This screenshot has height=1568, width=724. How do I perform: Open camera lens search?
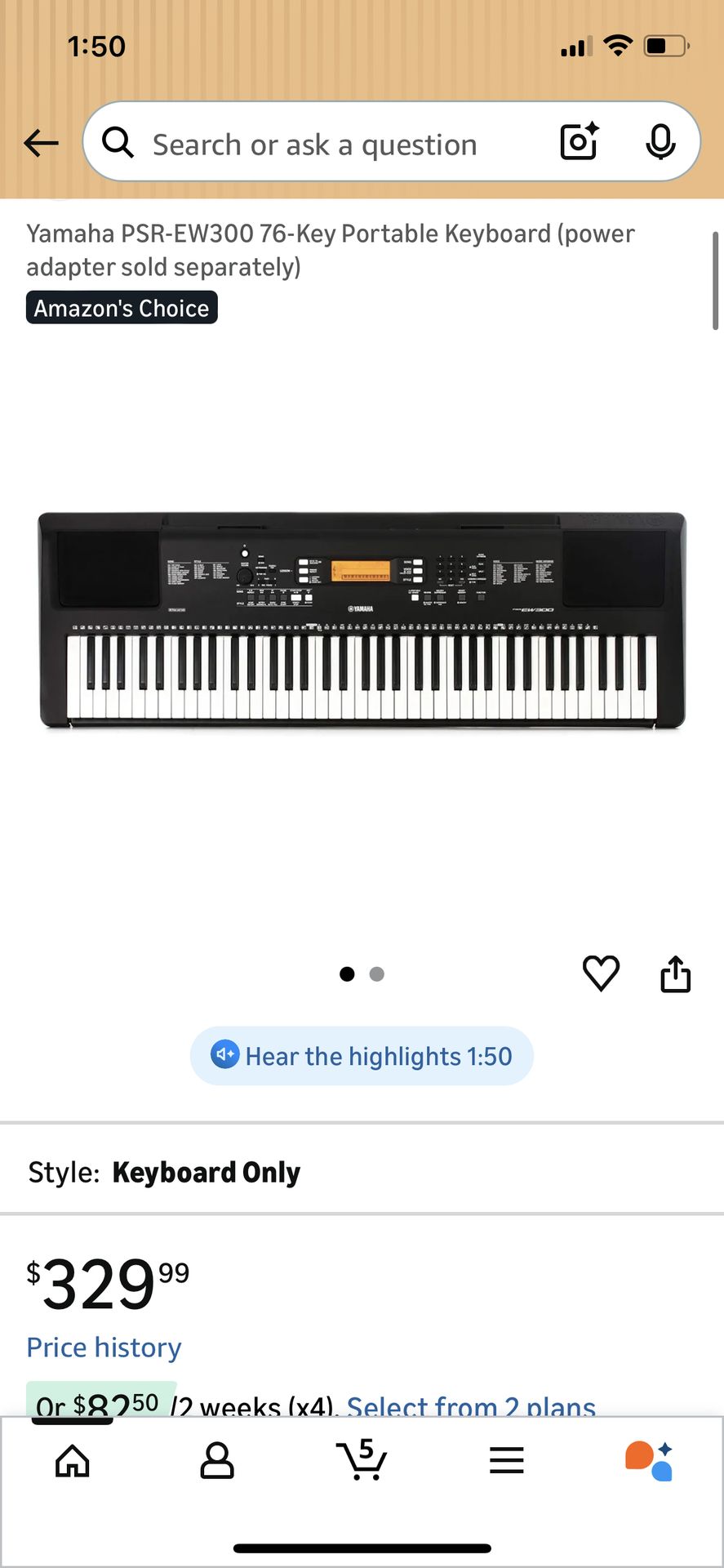pyautogui.click(x=579, y=142)
